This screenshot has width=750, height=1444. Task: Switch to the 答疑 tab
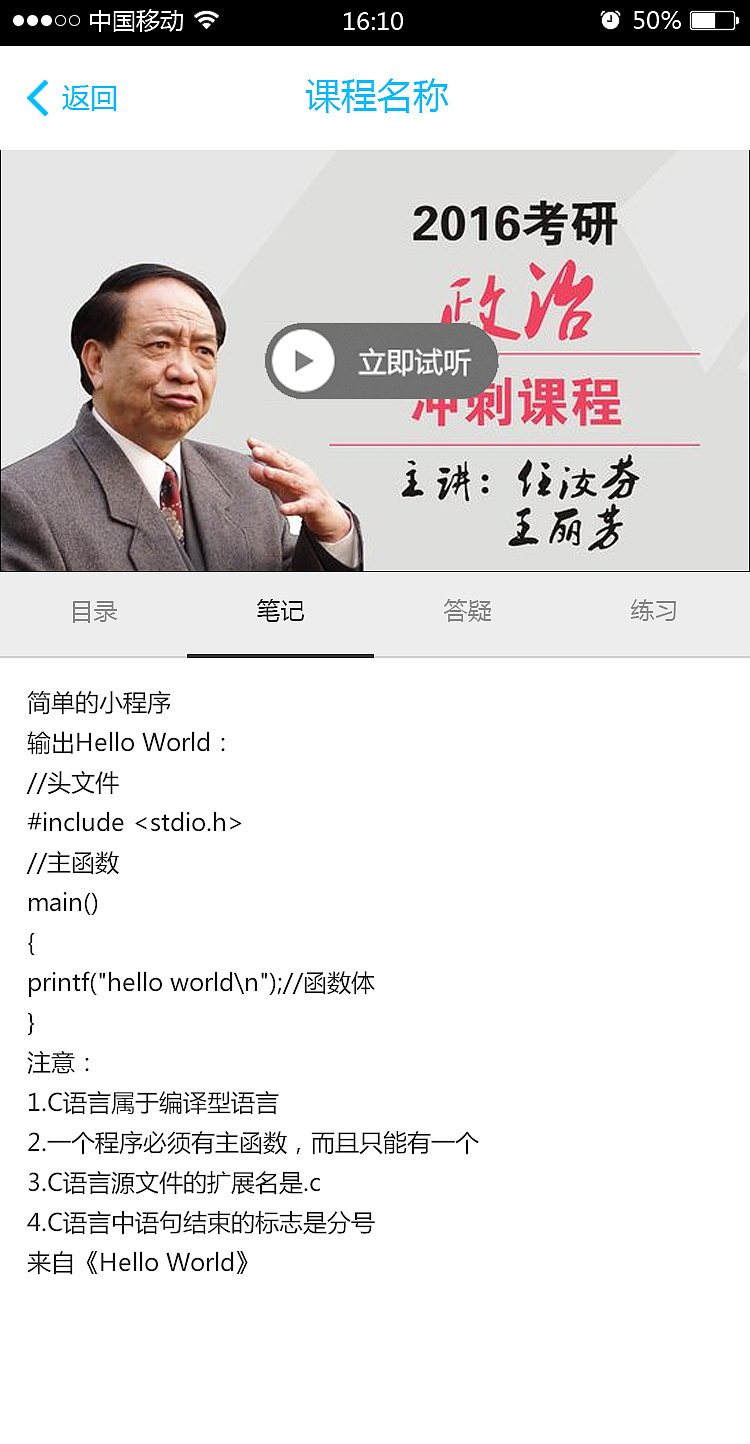[468, 610]
